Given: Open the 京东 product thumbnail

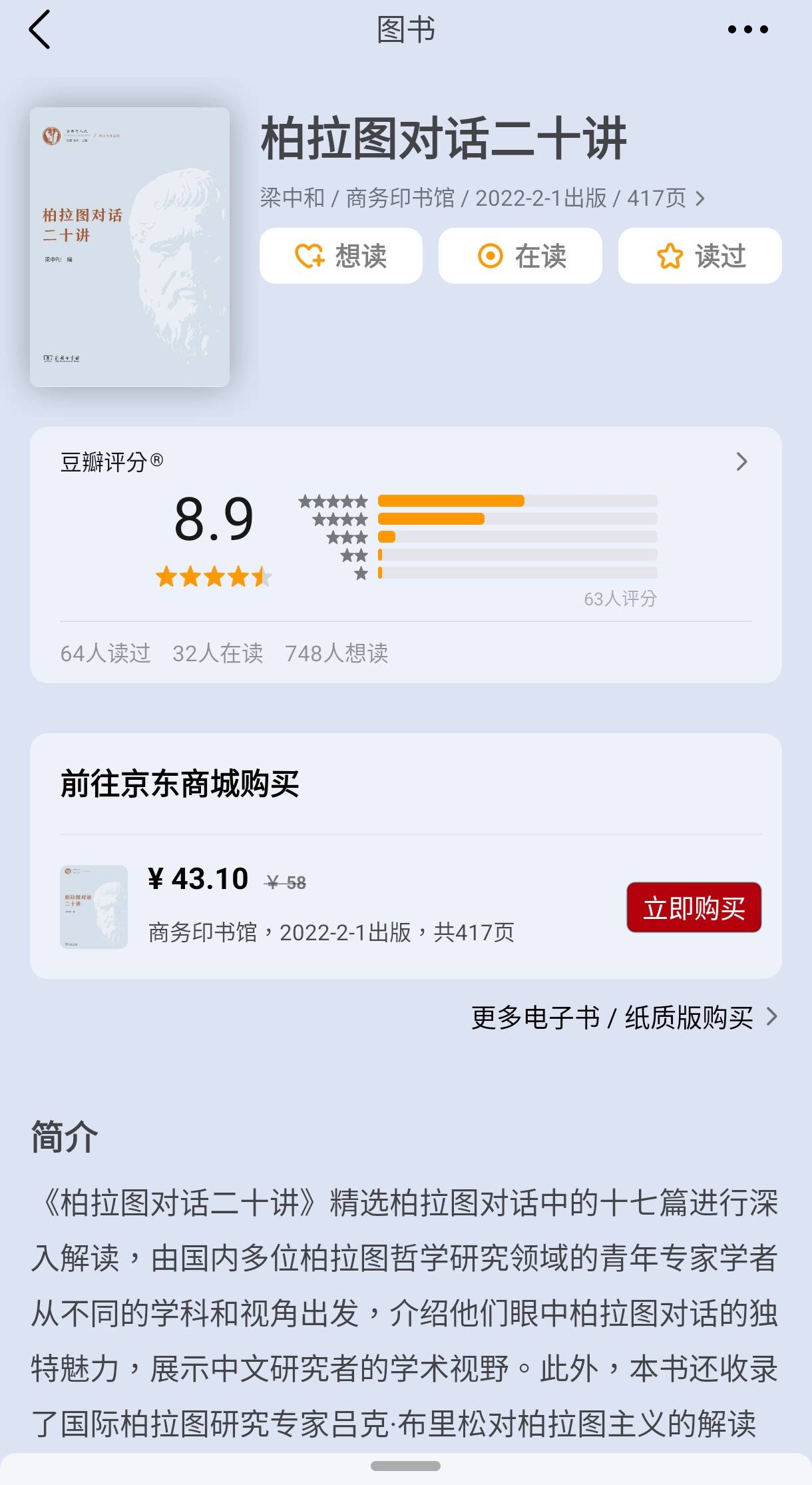Looking at the screenshot, I should (94, 907).
